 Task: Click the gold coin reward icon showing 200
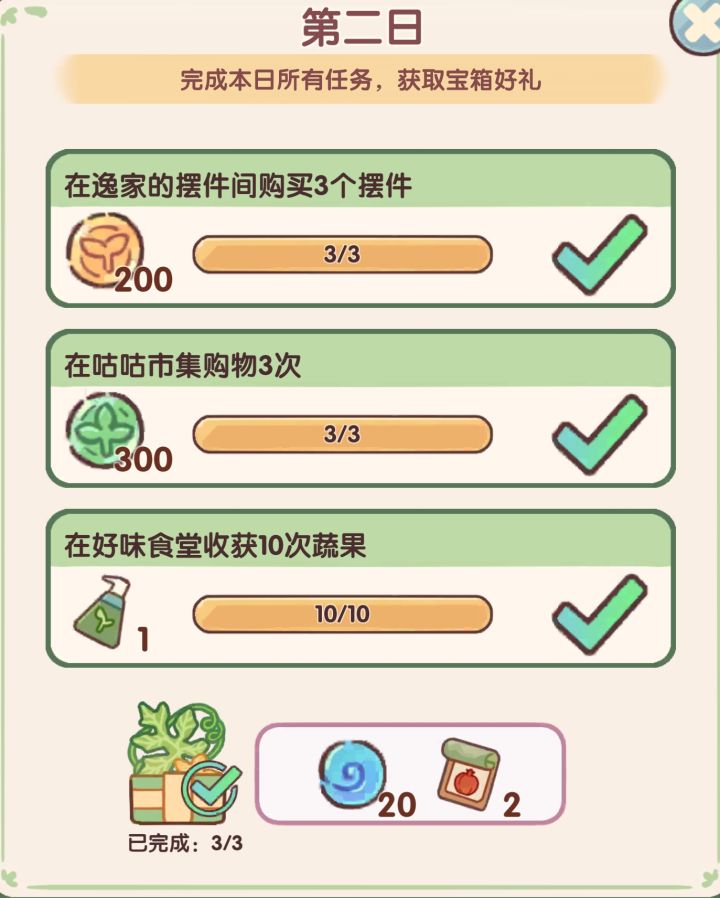103,250
